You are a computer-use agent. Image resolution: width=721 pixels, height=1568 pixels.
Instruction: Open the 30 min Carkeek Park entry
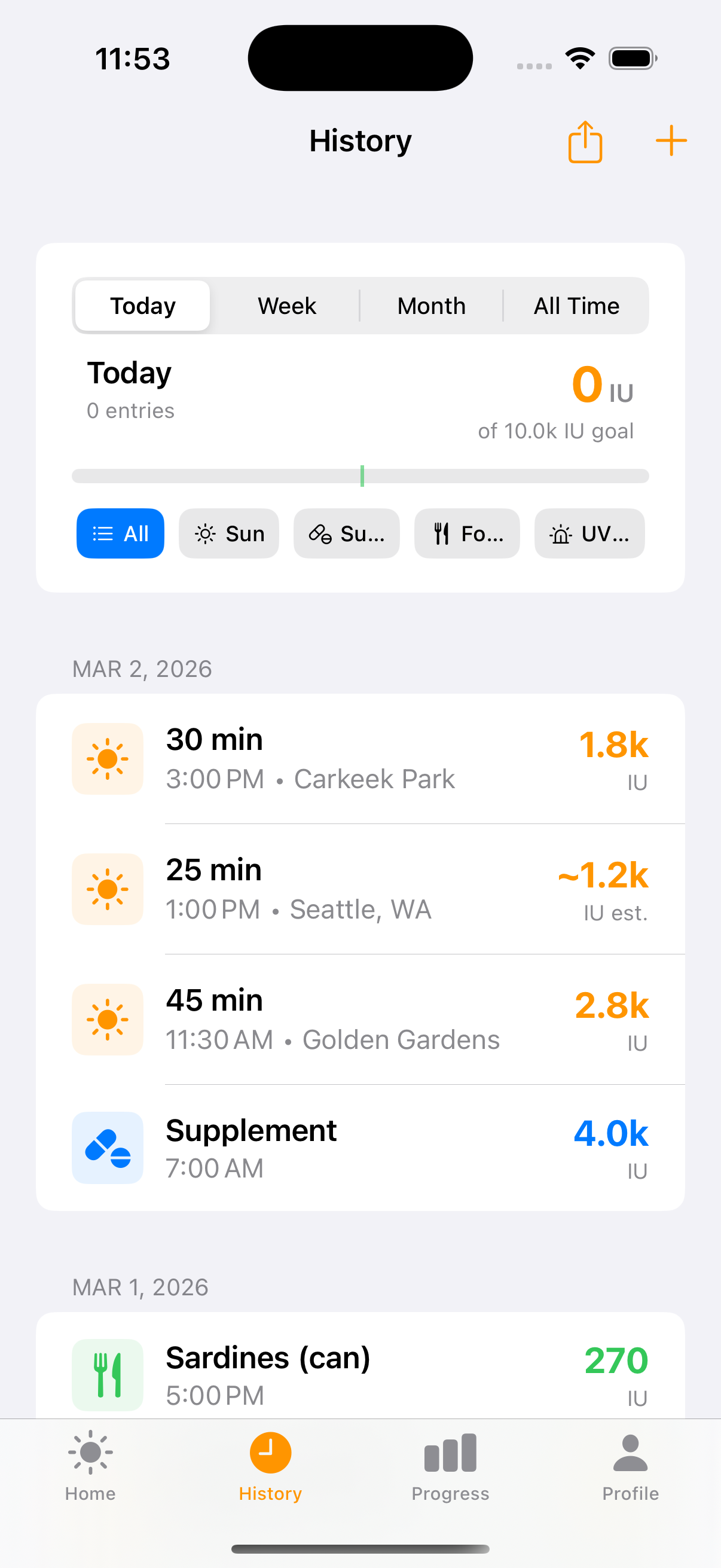360,758
